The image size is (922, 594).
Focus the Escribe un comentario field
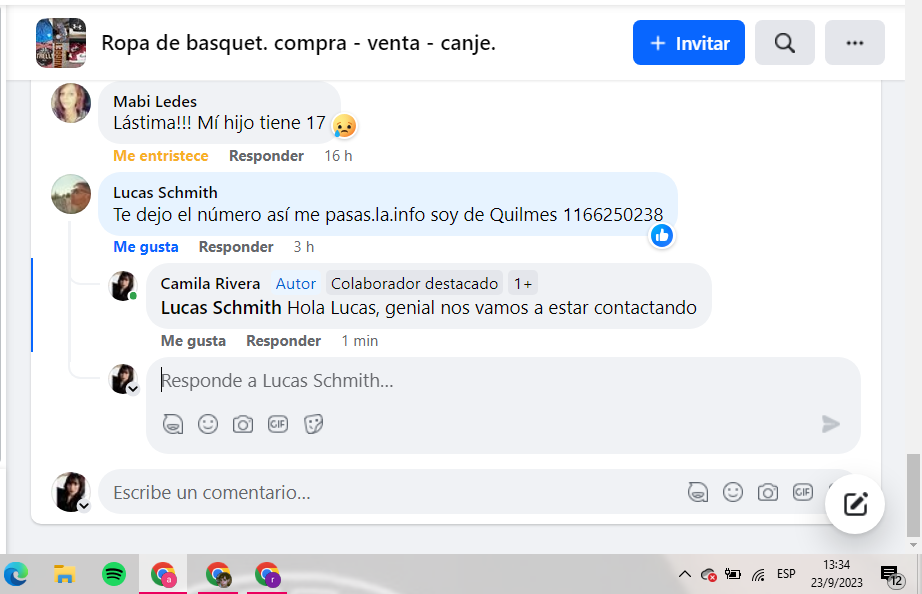pos(390,492)
